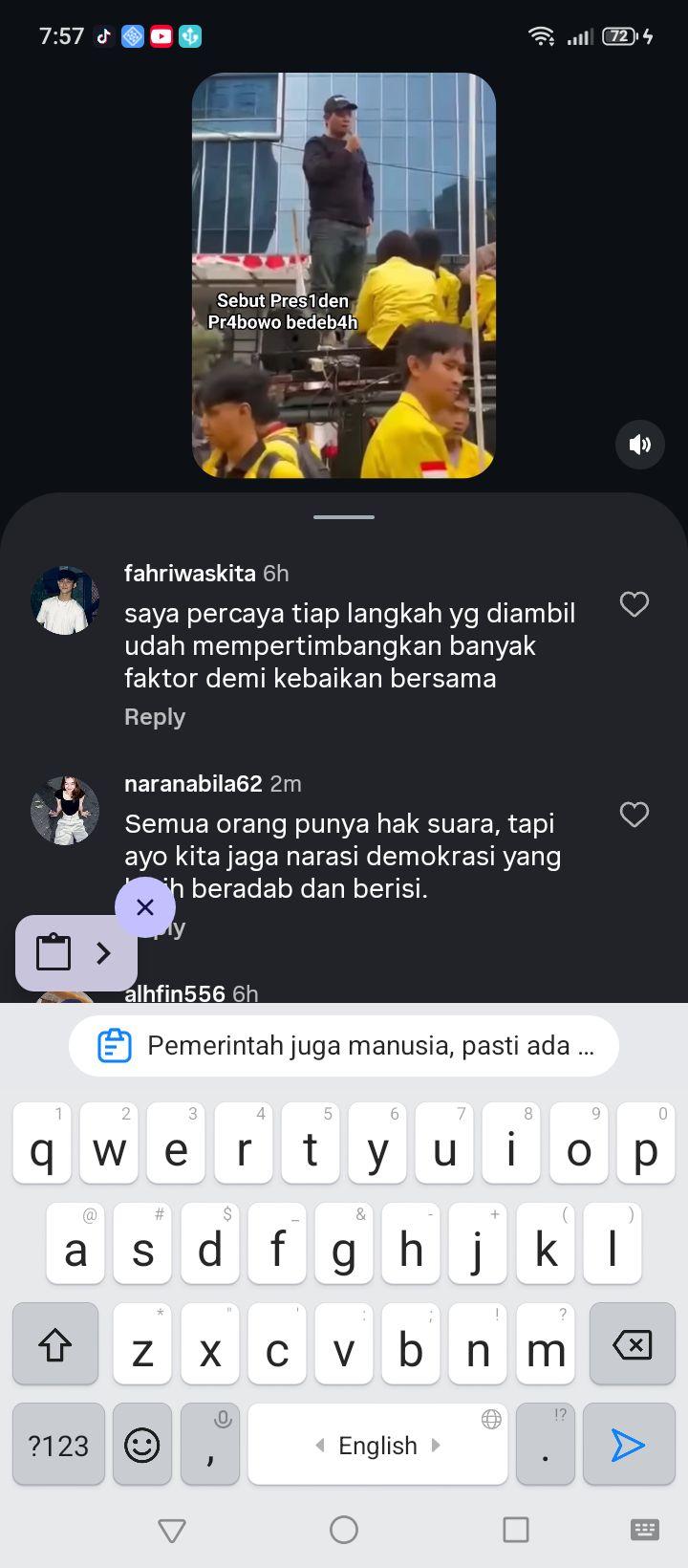Tap the backspace key
Viewport: 688px width, 1568px height.
pyautogui.click(x=632, y=1343)
